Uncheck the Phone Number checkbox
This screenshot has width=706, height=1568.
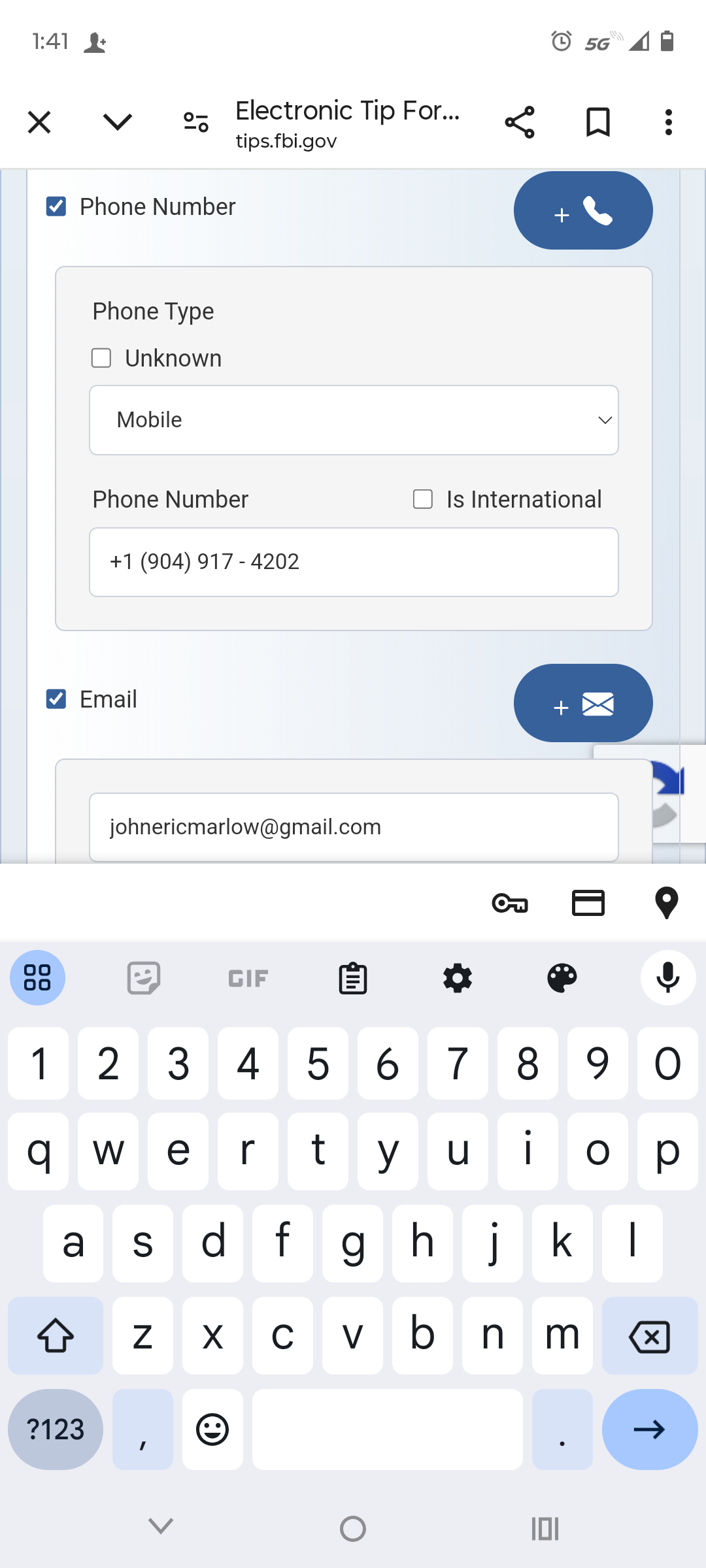[x=56, y=206]
